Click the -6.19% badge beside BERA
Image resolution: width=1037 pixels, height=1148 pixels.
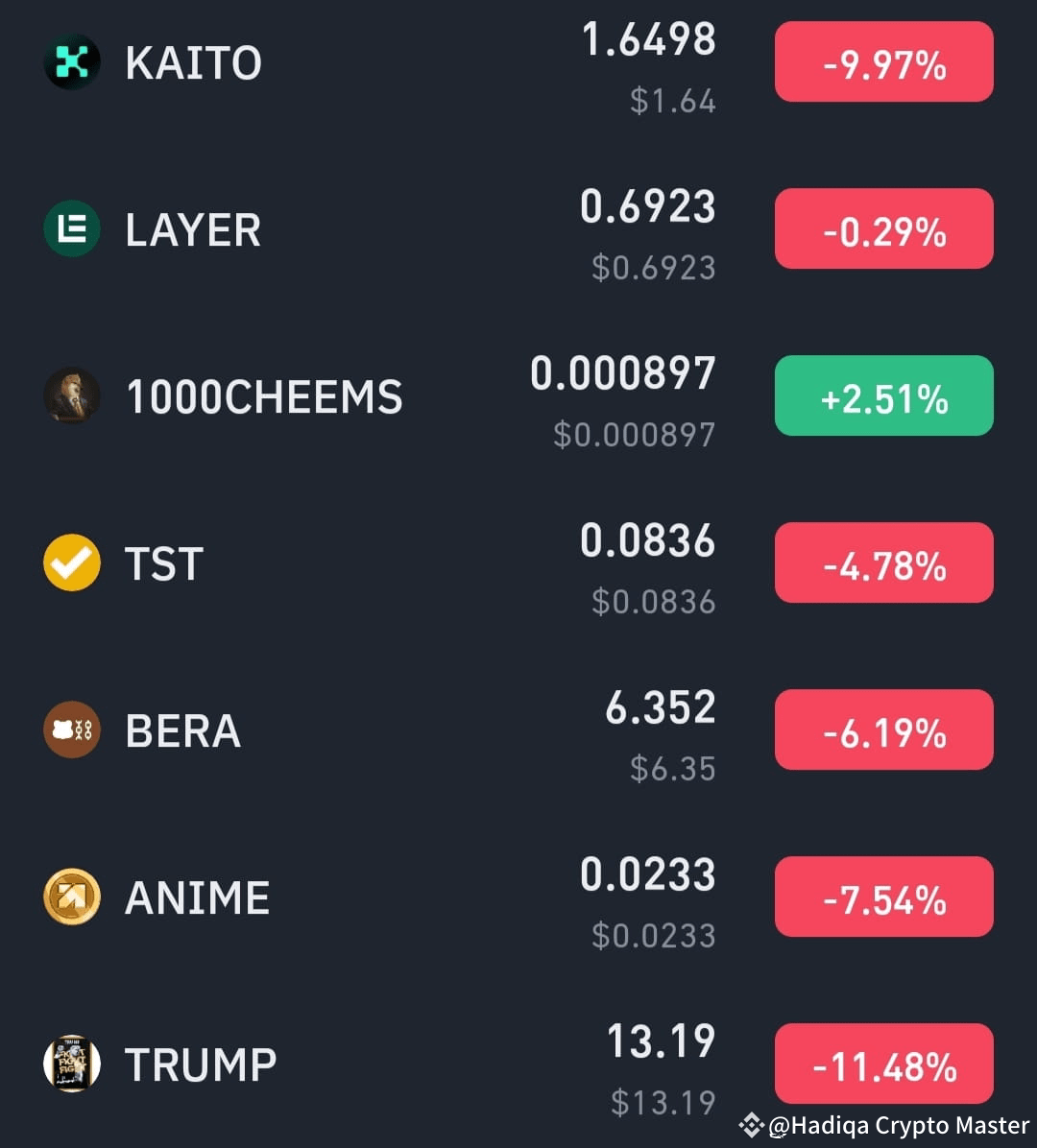[883, 729]
